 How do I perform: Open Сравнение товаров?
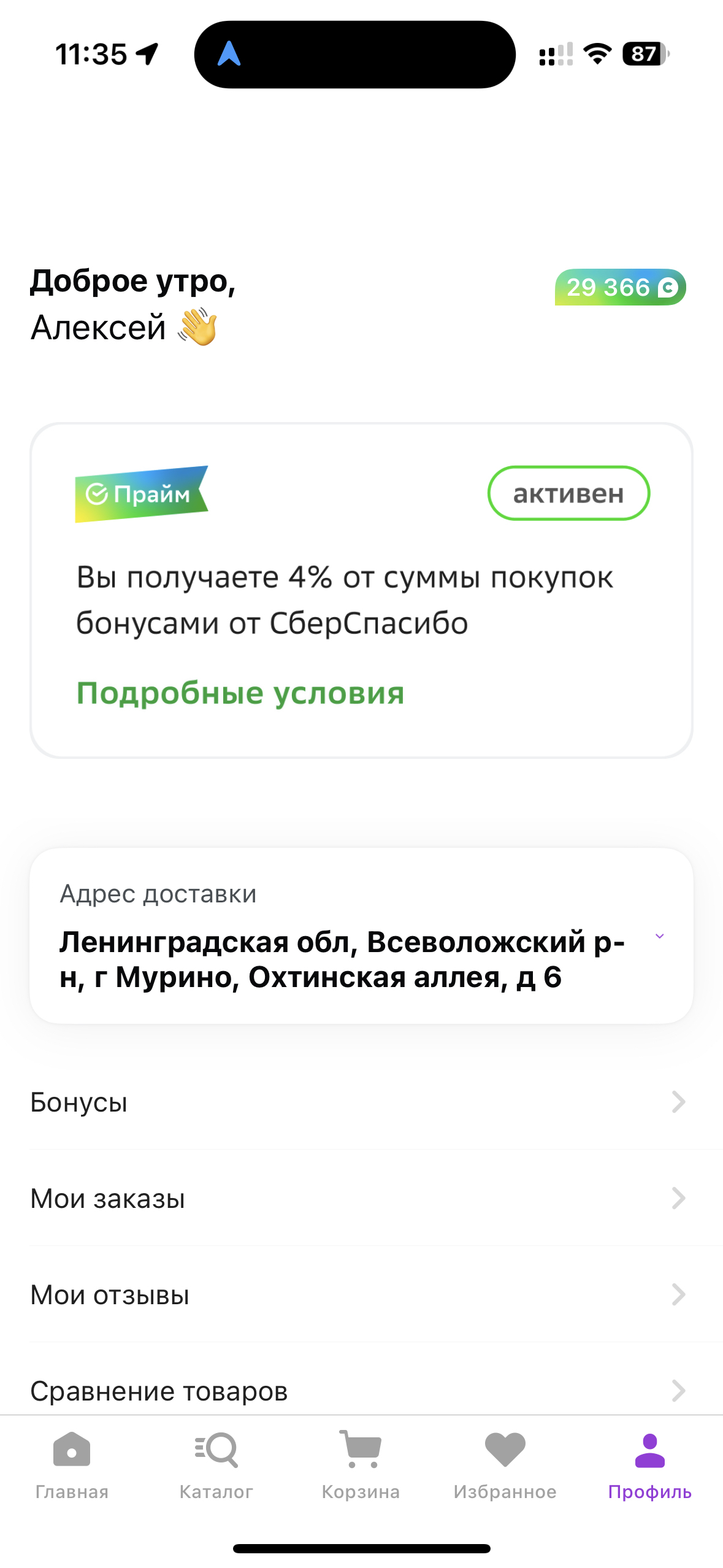359,1390
